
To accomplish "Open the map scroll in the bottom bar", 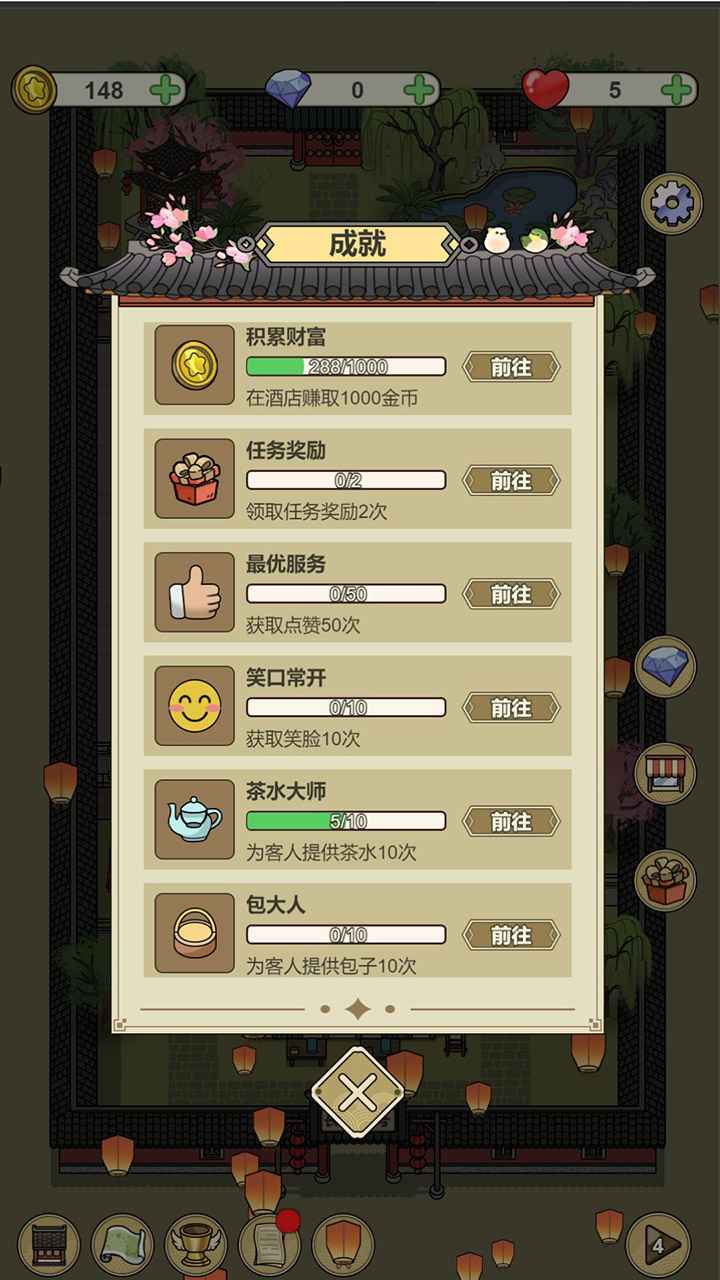I will (x=122, y=1245).
